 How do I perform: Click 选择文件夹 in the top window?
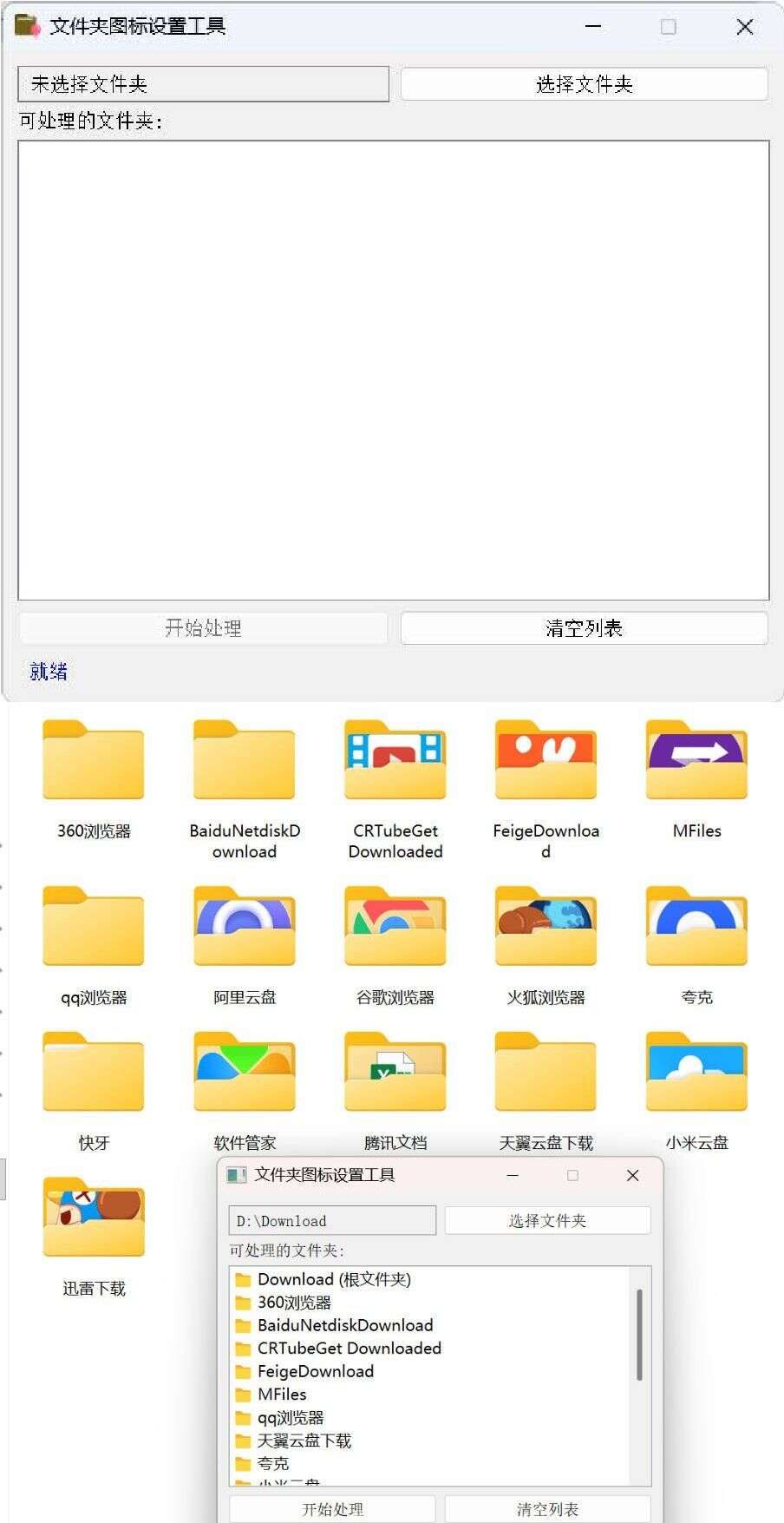(x=583, y=83)
